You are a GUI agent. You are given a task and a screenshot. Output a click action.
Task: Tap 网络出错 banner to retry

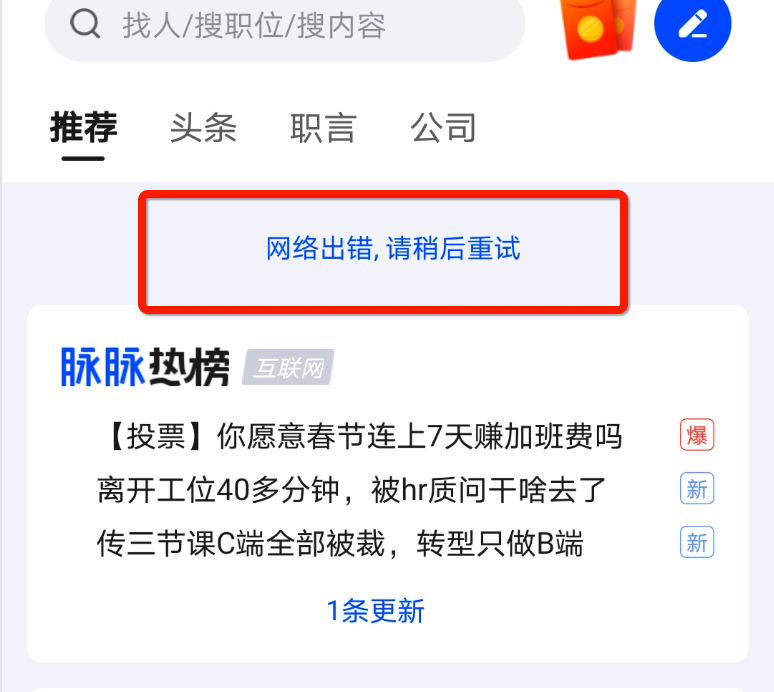point(392,249)
